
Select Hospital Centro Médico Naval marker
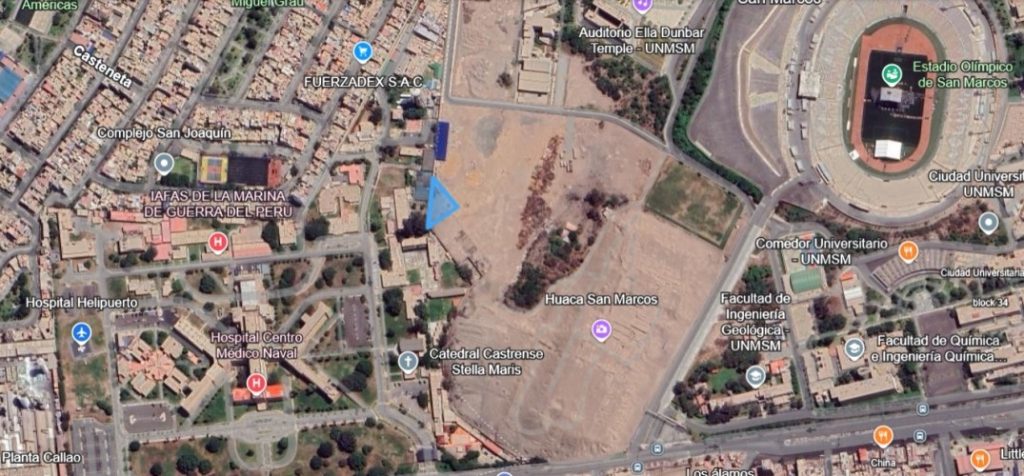(x=255, y=383)
